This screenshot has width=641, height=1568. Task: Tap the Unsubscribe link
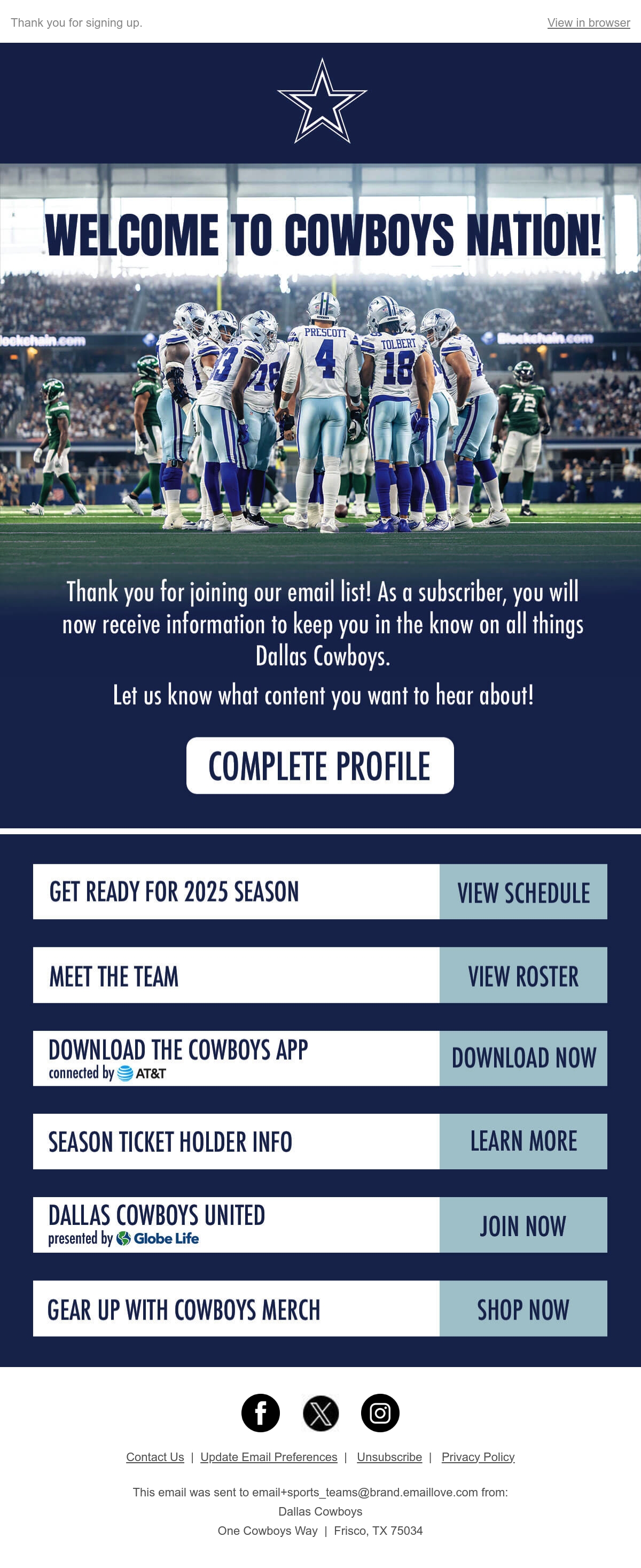click(x=389, y=1457)
